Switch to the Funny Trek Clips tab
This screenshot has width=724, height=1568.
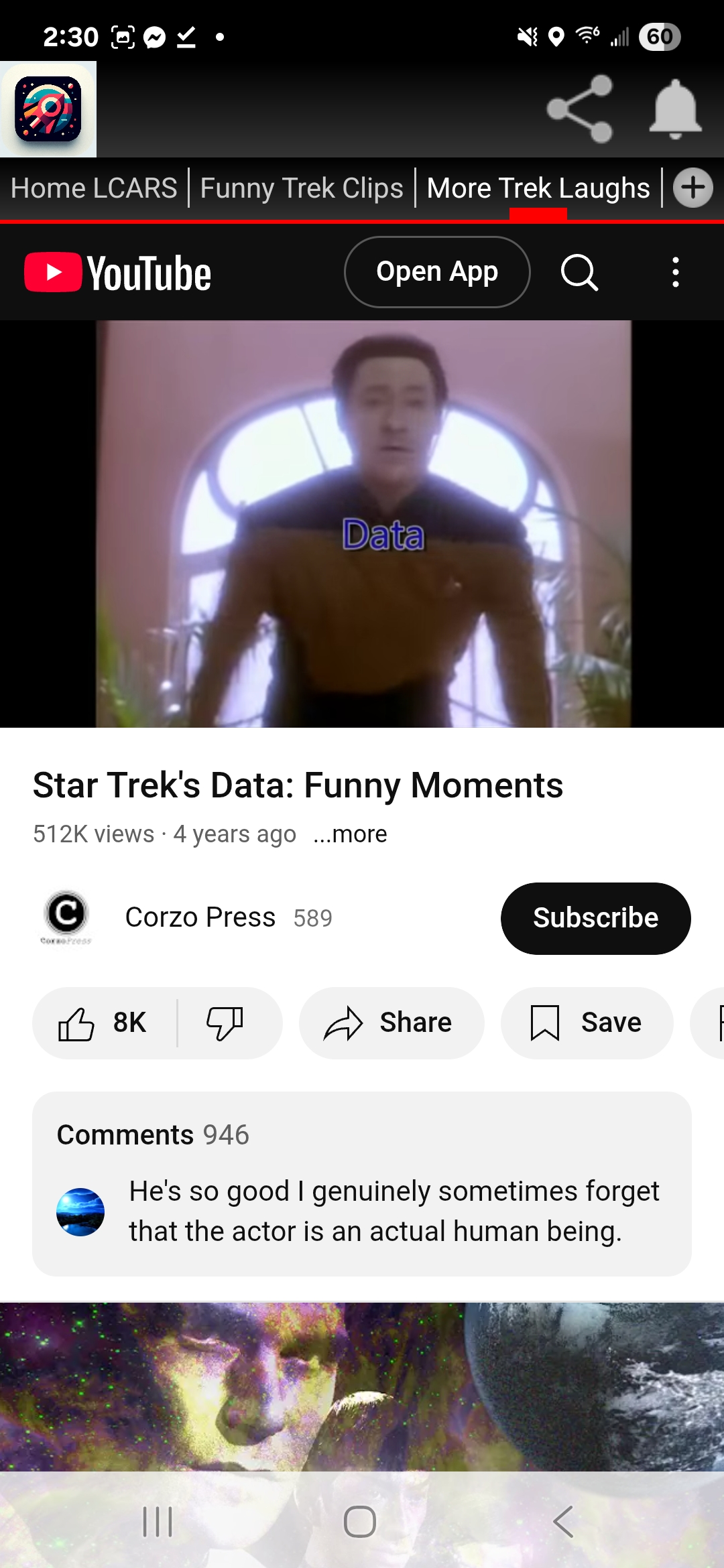click(x=302, y=188)
